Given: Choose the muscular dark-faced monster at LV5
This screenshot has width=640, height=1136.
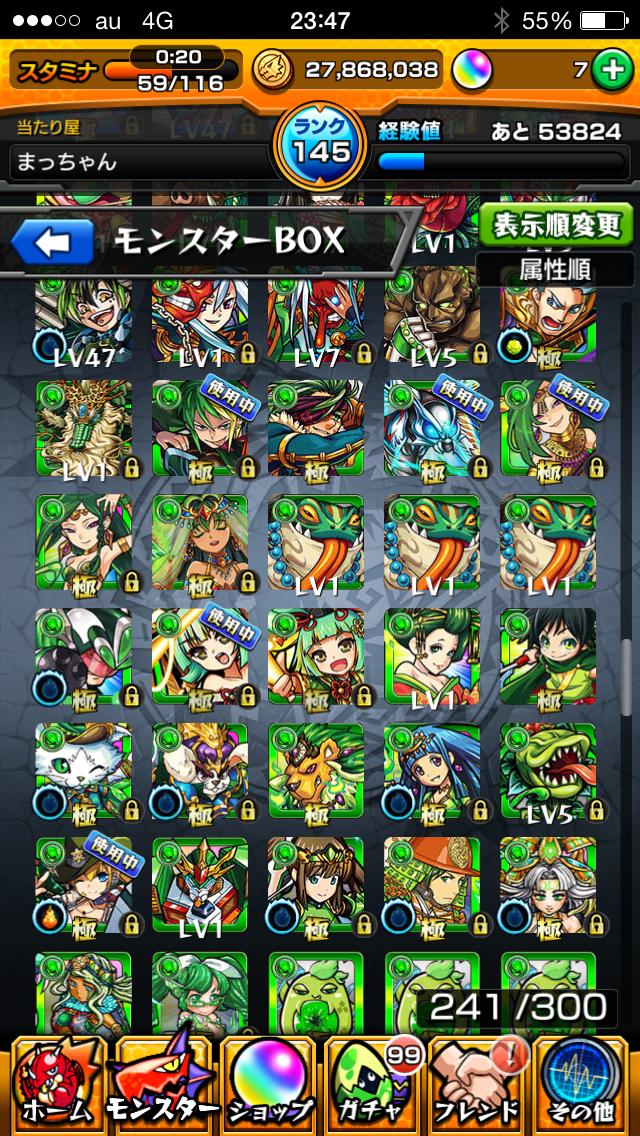Looking at the screenshot, I should pyautogui.click(x=431, y=318).
